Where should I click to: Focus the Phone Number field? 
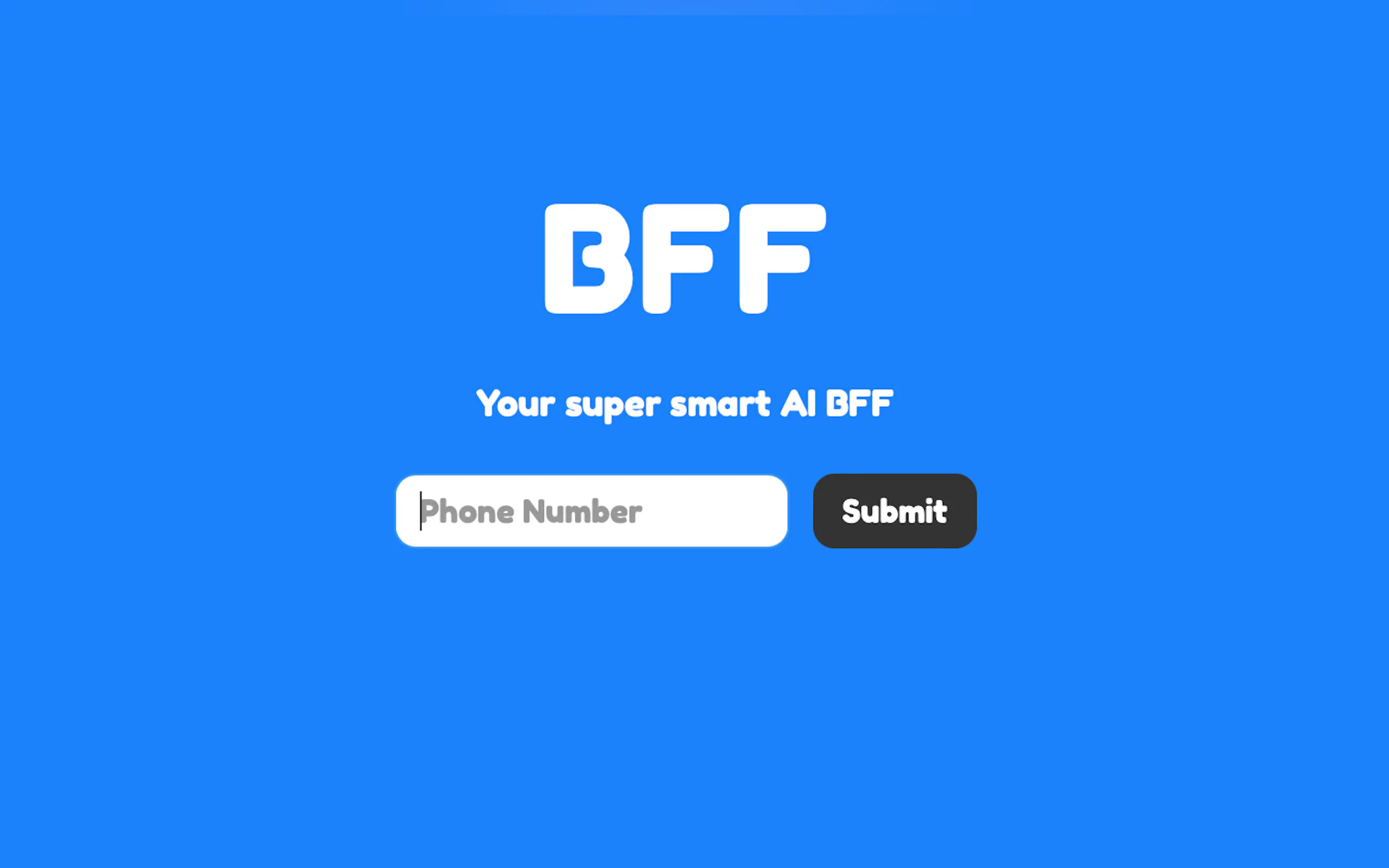pos(592,511)
